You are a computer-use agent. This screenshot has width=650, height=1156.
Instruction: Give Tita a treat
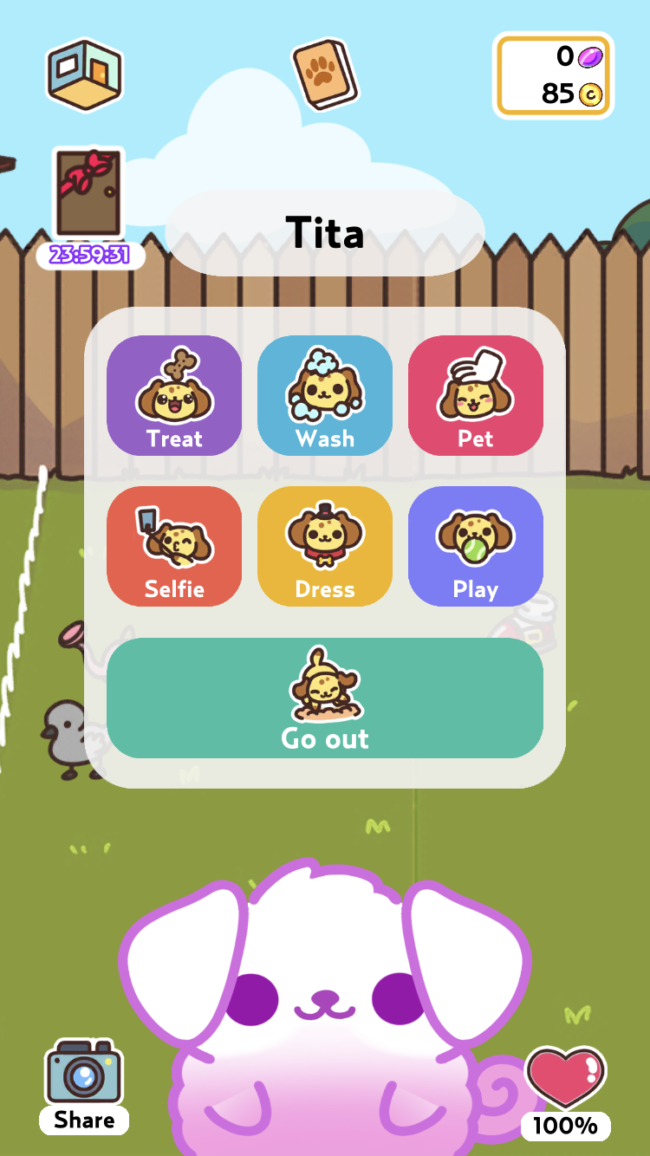[x=174, y=396]
